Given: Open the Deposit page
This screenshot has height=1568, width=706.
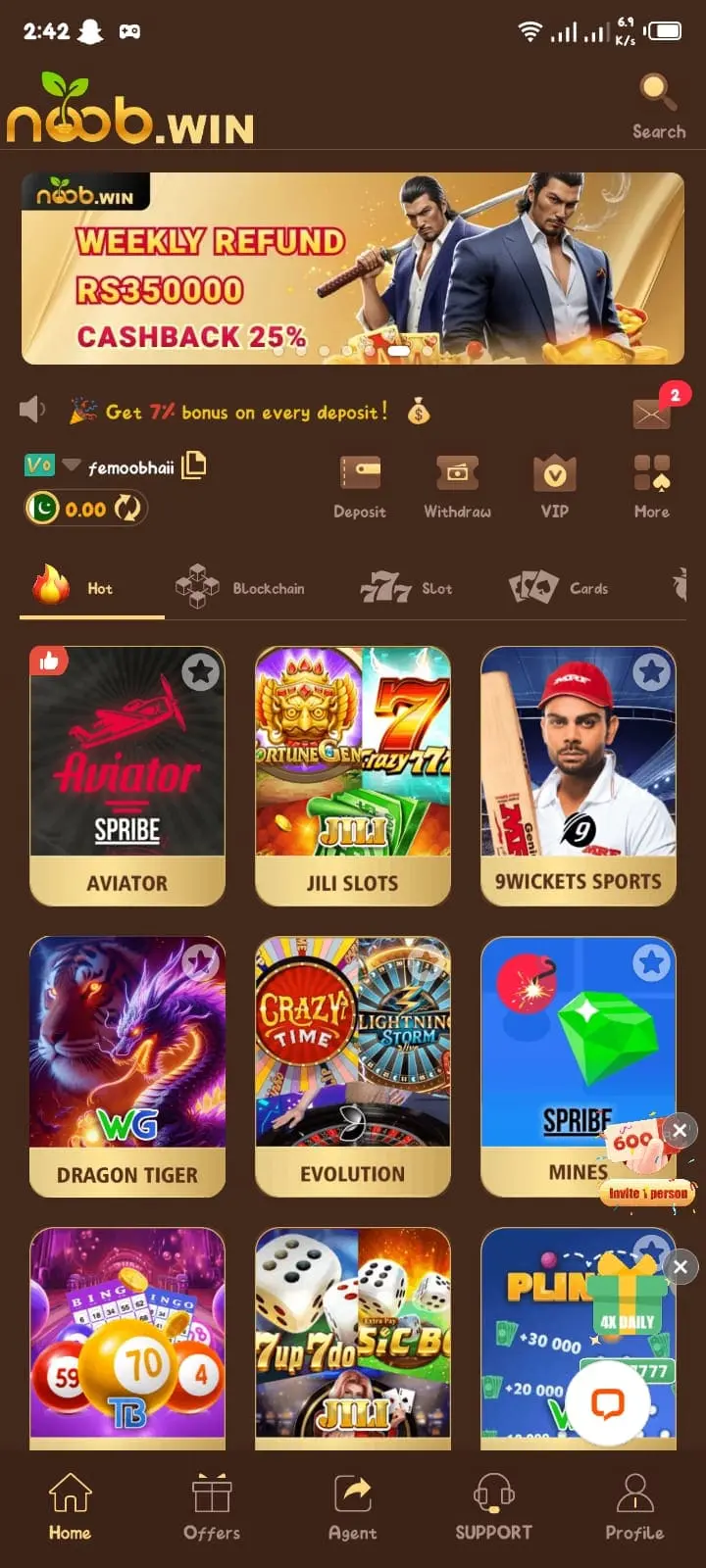Looking at the screenshot, I should click(360, 485).
